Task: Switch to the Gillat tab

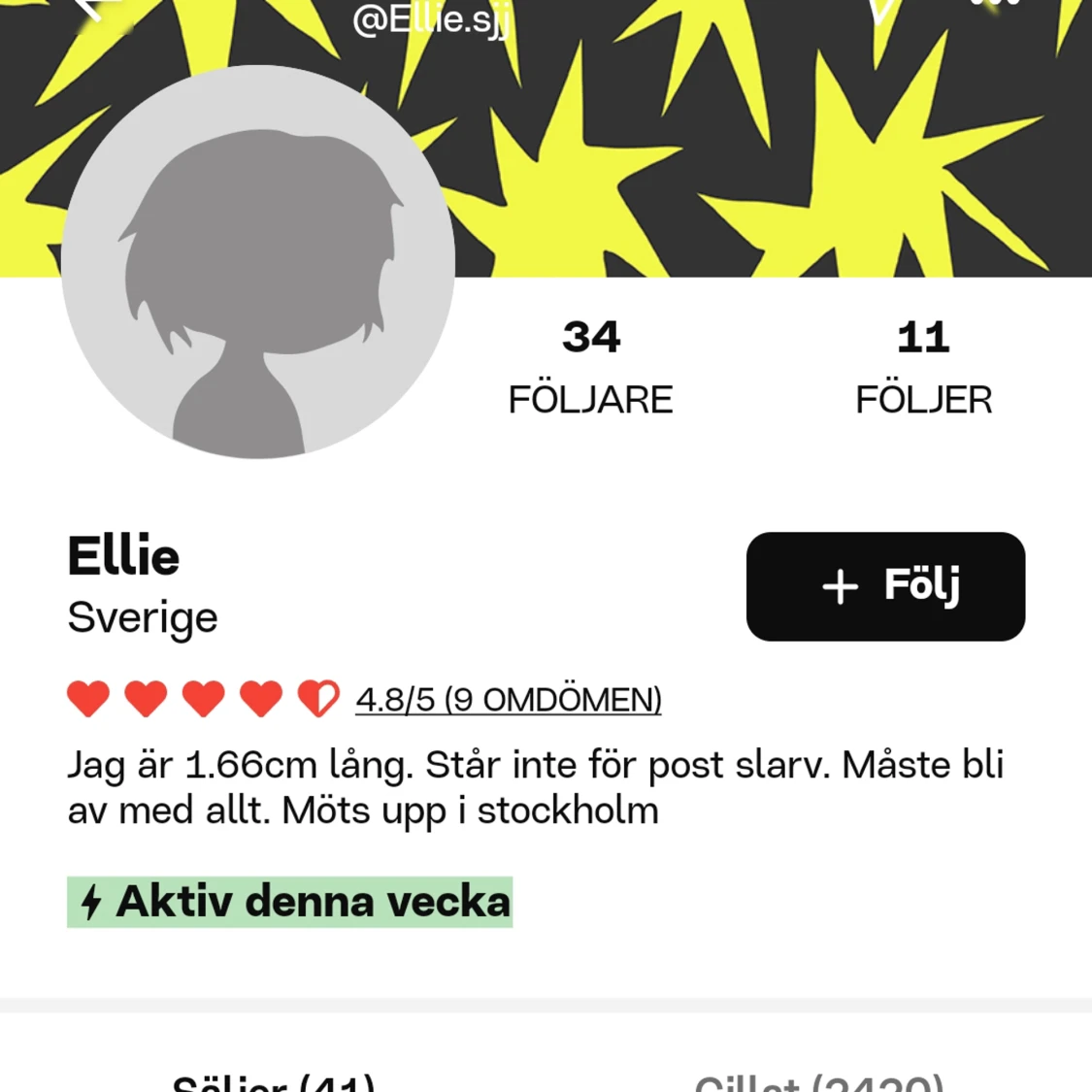Action: [x=818, y=1082]
